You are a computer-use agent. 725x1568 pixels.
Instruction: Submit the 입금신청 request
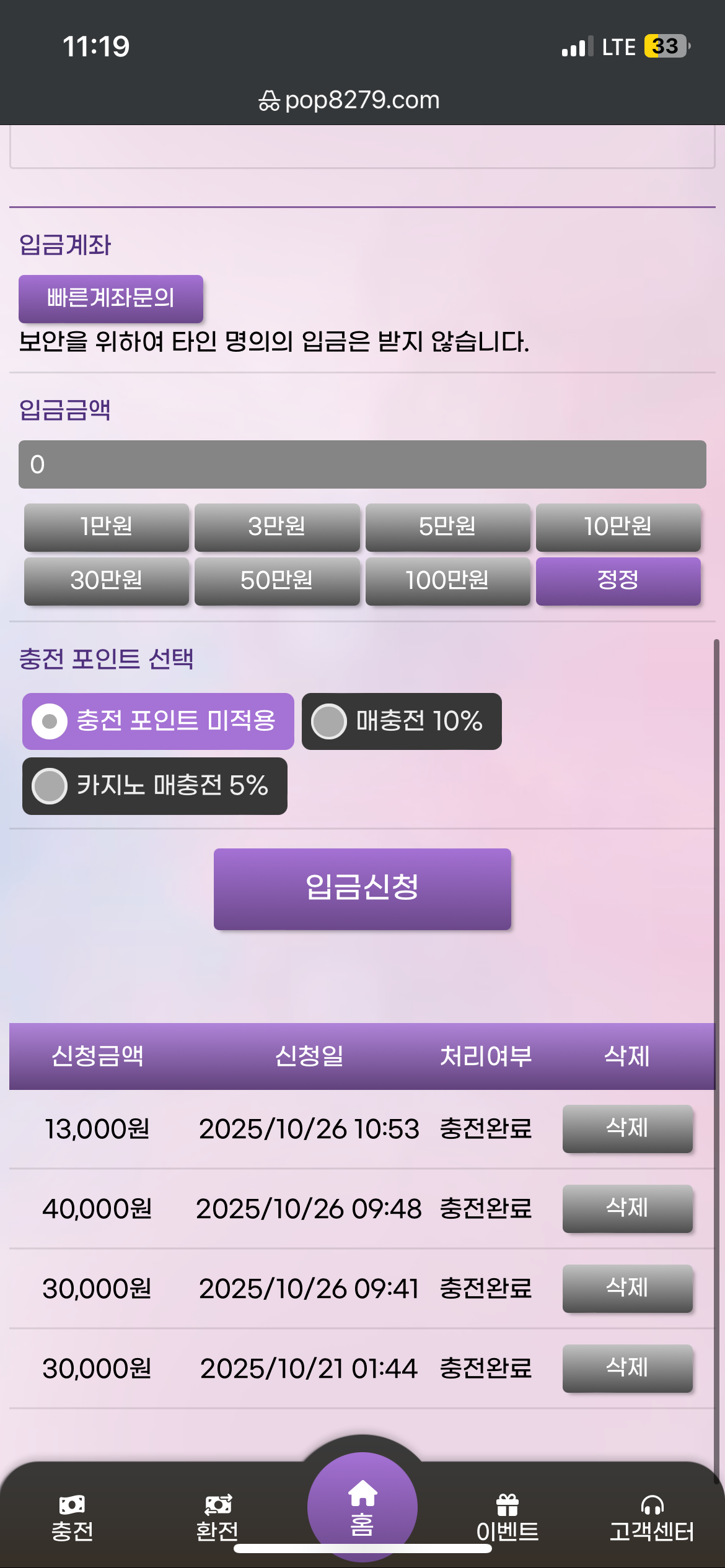362,889
